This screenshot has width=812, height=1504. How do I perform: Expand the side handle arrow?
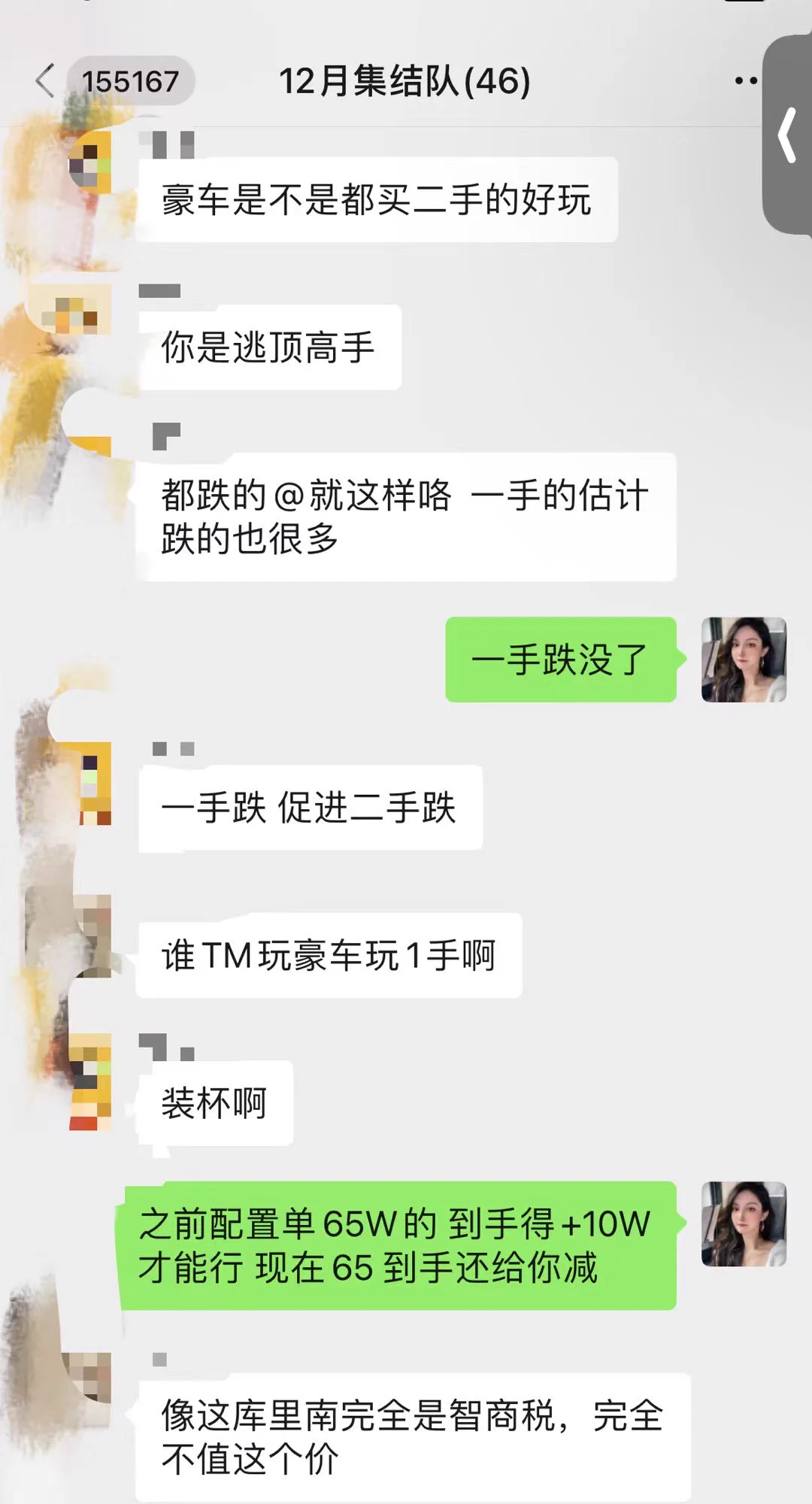787,135
